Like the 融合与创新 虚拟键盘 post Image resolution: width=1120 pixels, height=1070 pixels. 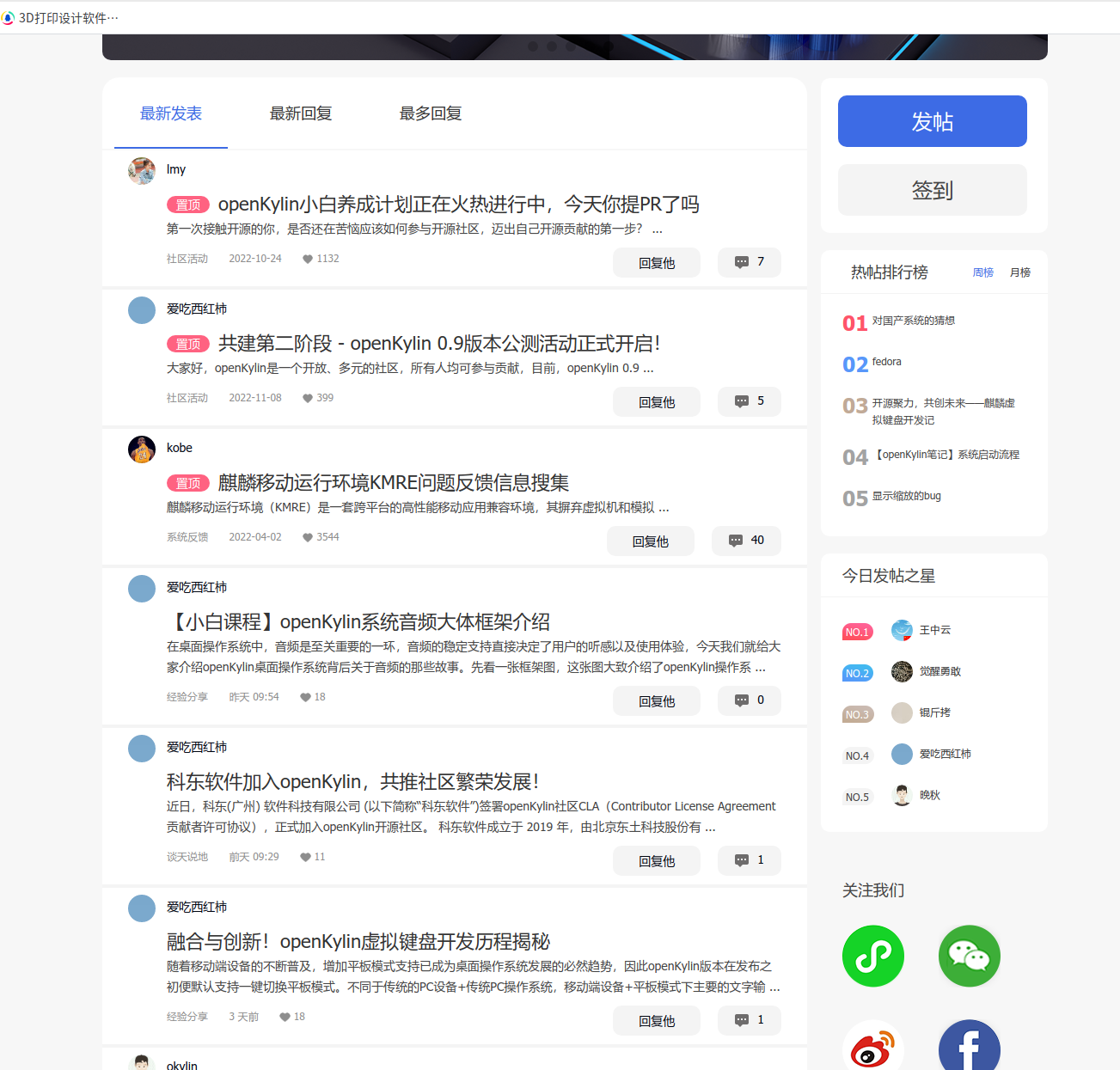[285, 1017]
